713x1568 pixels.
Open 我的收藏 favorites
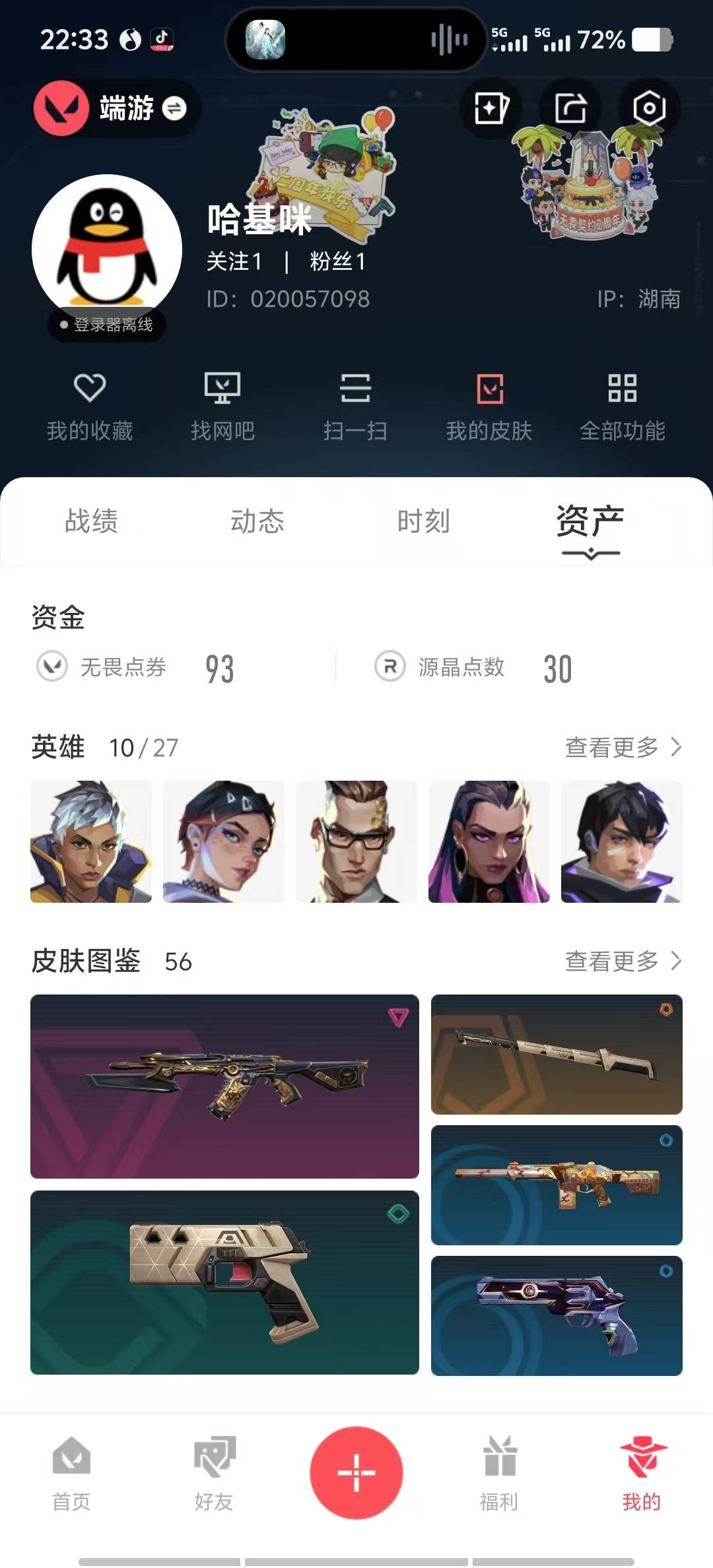[x=90, y=407]
